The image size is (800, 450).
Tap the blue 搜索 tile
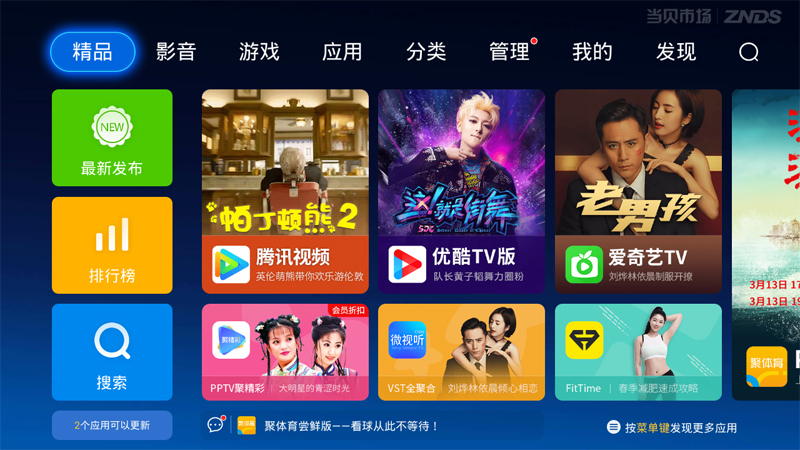pyautogui.click(x=112, y=352)
